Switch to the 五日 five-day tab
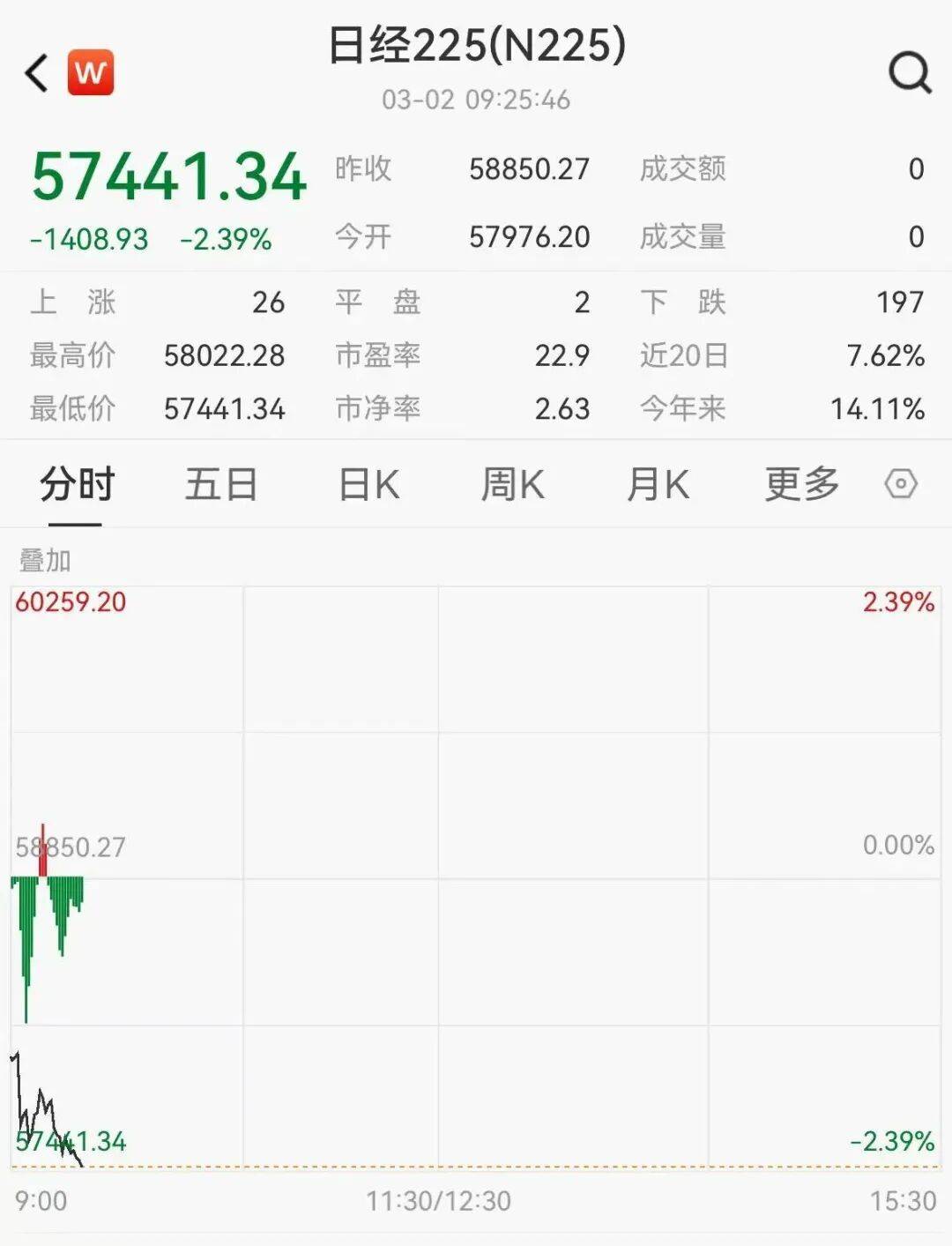 [222, 484]
